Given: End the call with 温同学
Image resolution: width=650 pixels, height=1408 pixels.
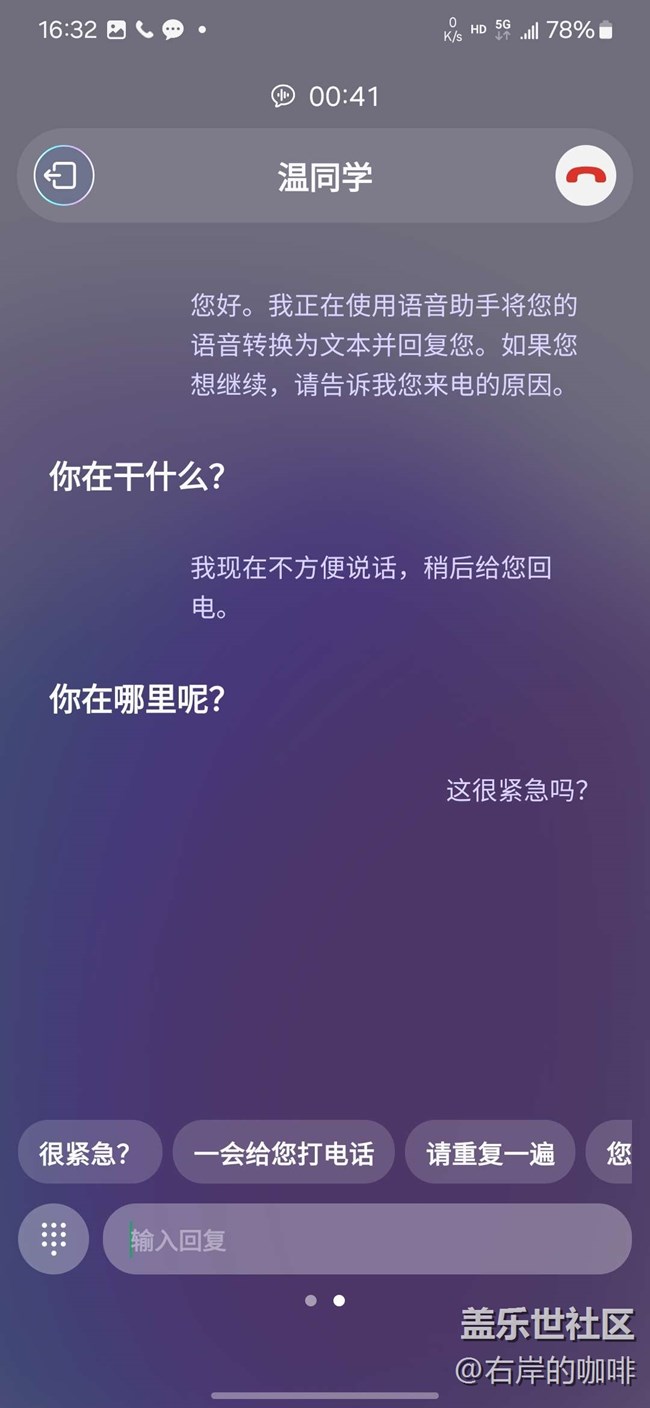Looking at the screenshot, I should 586,176.
